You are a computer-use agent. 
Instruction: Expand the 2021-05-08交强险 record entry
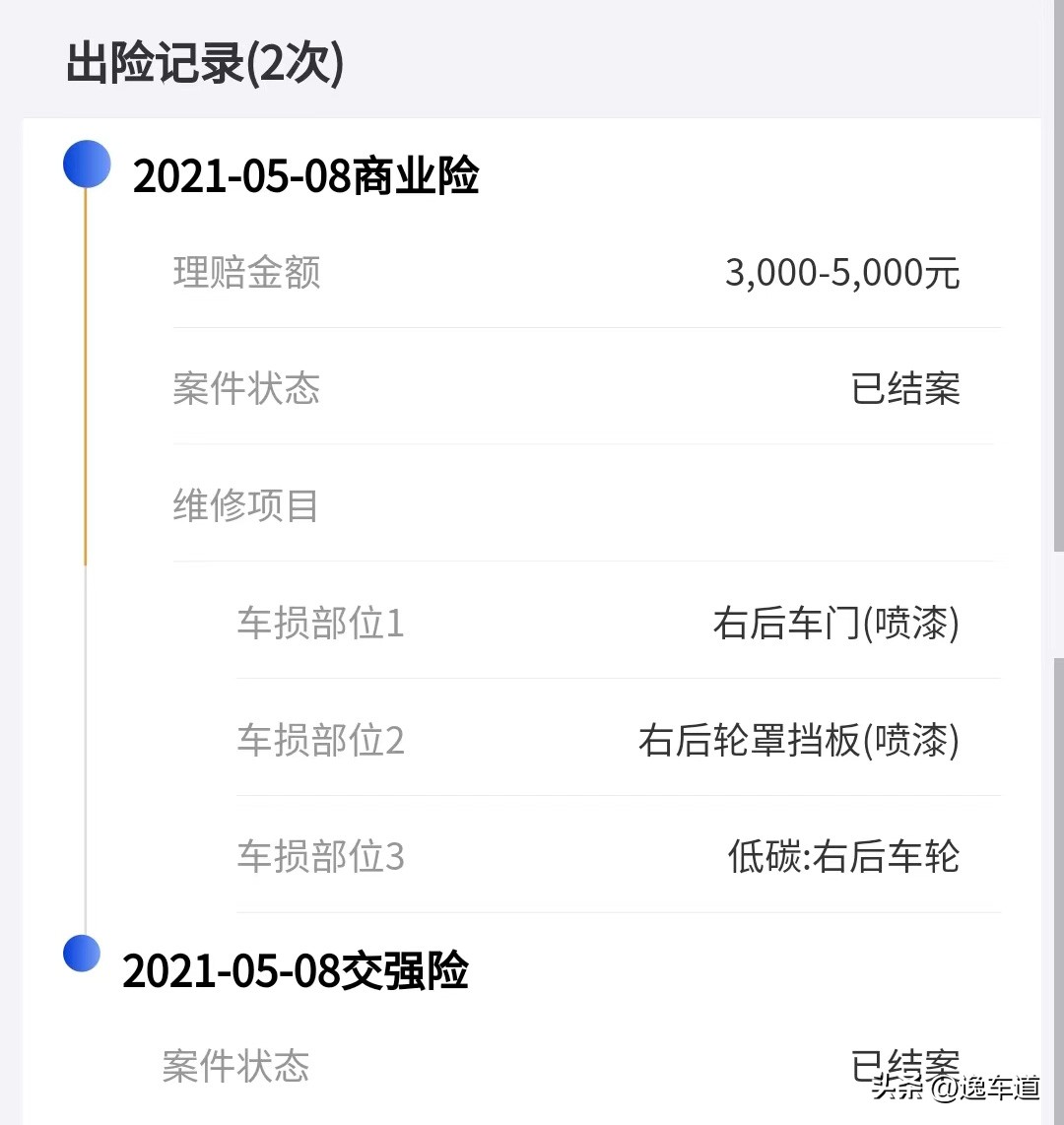coord(297,973)
